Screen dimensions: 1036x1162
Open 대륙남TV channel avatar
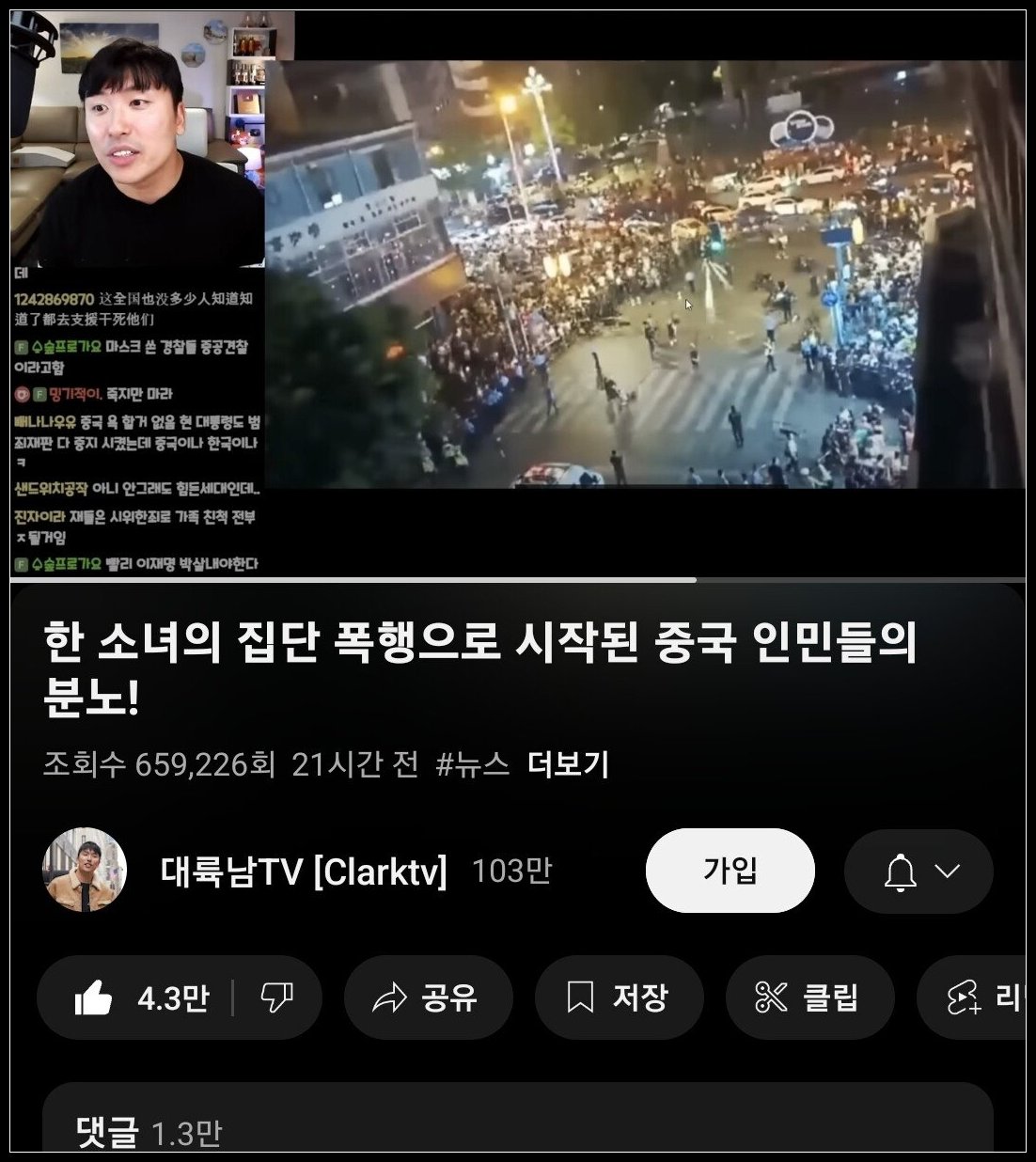[85, 871]
